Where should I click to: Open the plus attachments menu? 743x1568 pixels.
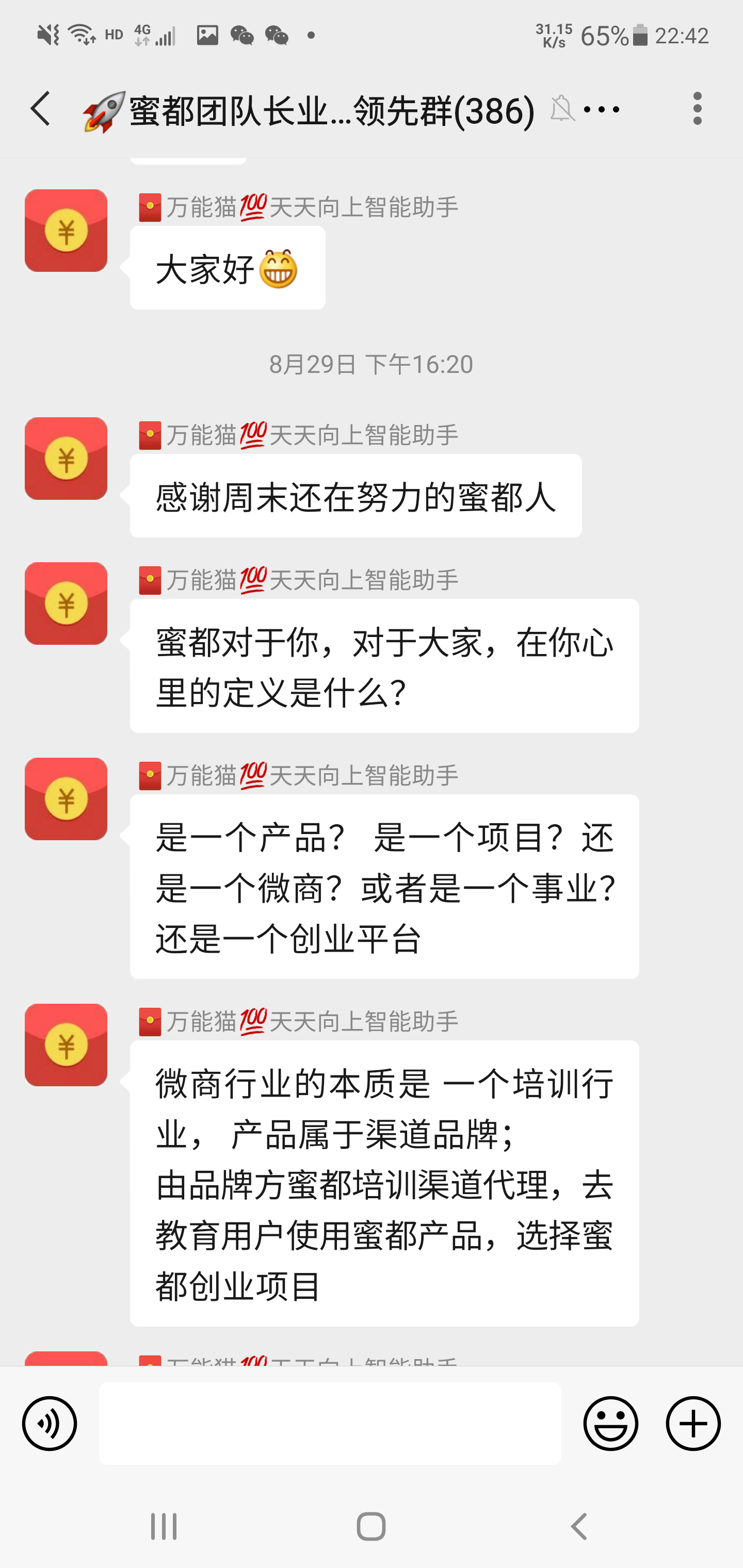coord(693,1424)
